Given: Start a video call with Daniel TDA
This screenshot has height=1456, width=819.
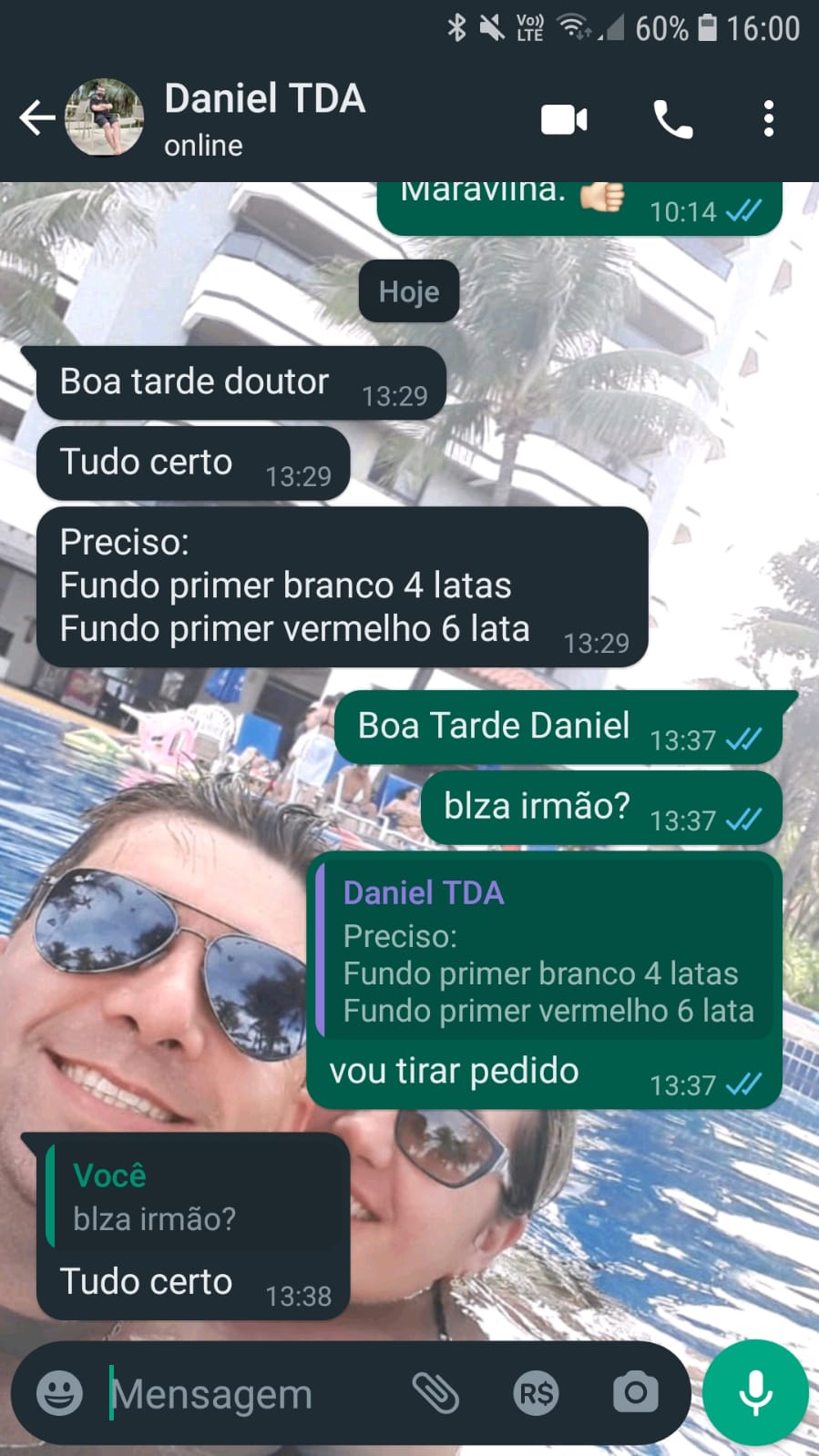Looking at the screenshot, I should coord(564,119).
